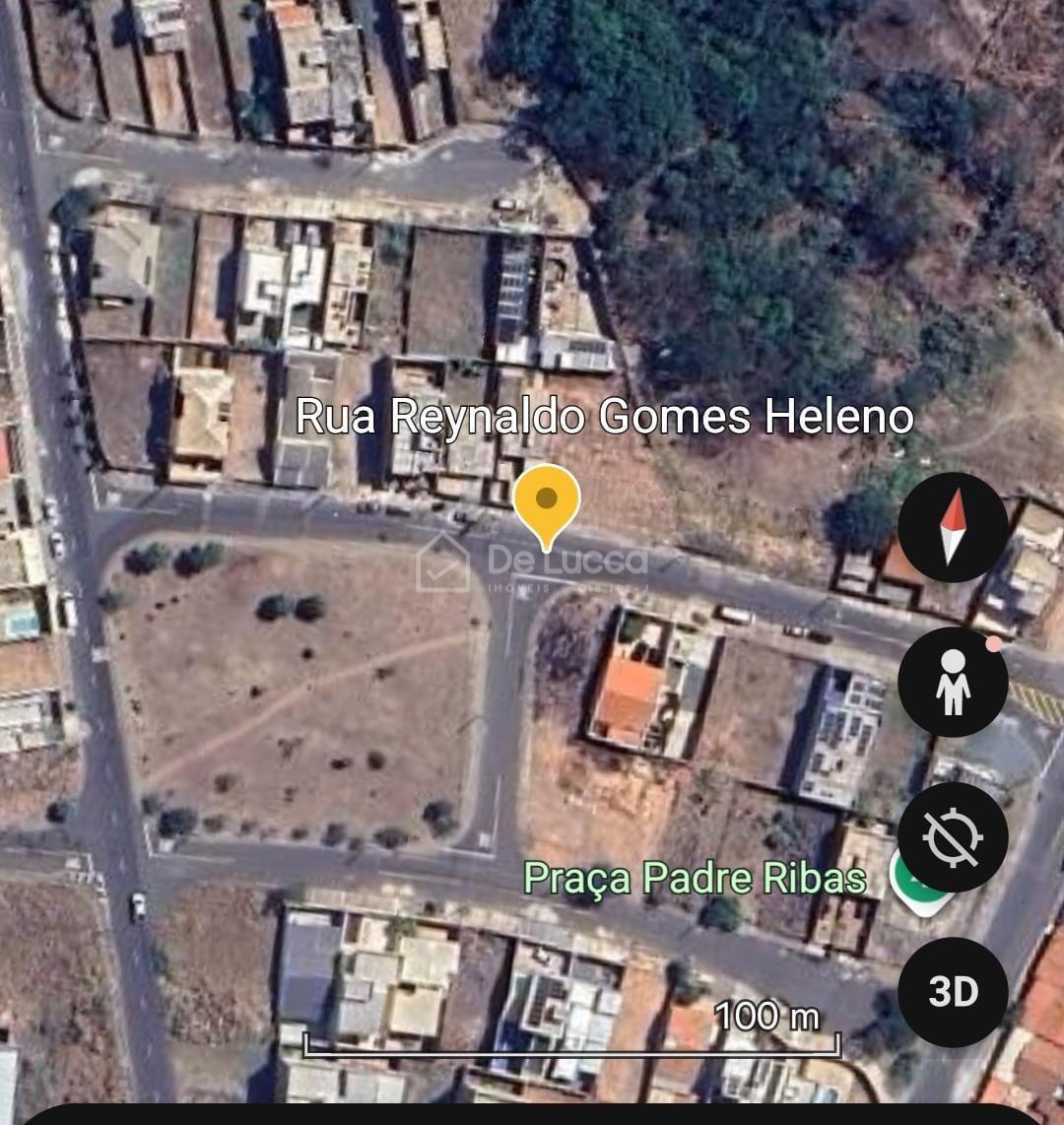The image size is (1064, 1125).
Task: Open Street View with the pegman button
Action: point(952,682)
